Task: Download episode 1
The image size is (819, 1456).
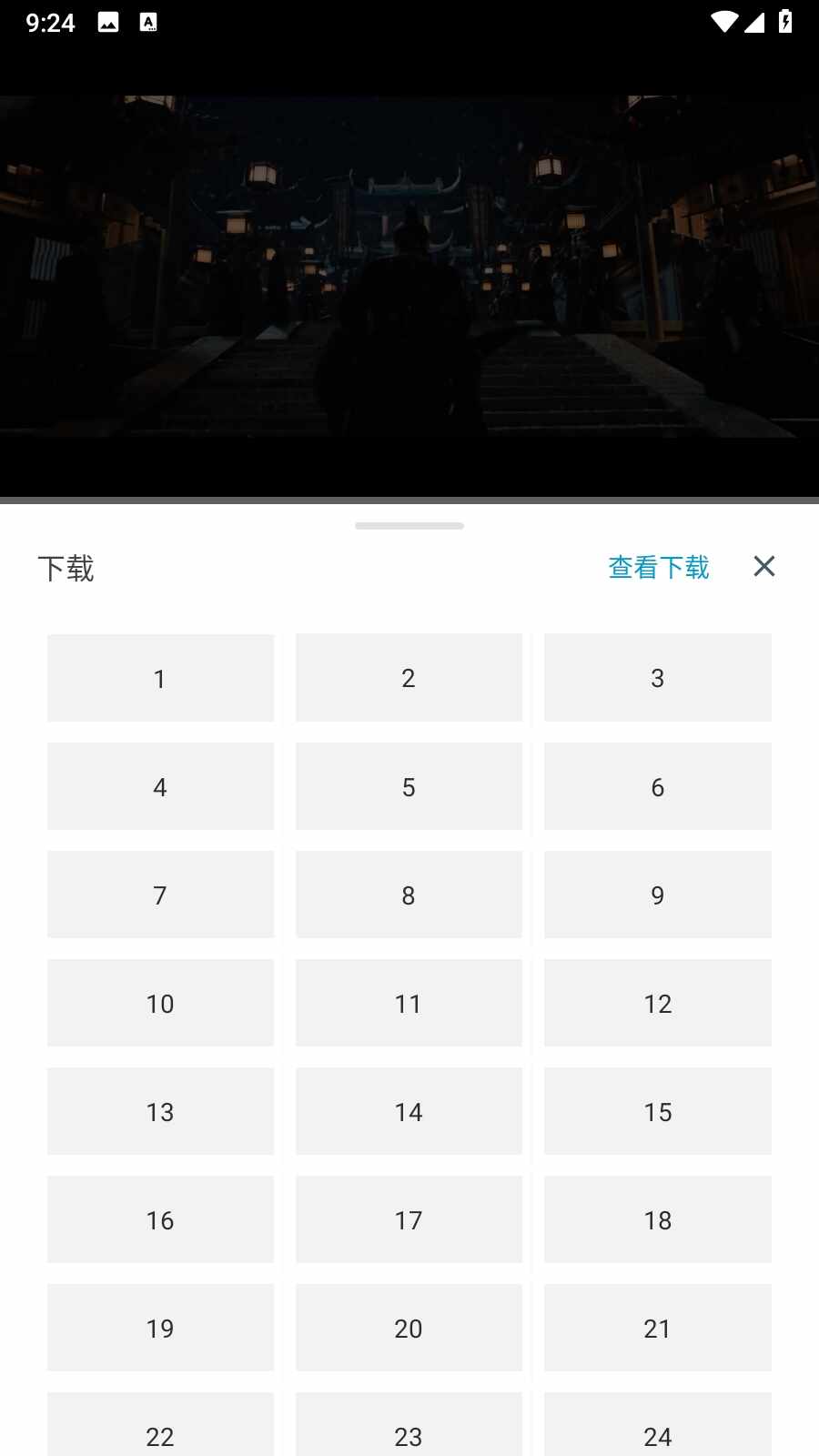Action: click(x=160, y=678)
